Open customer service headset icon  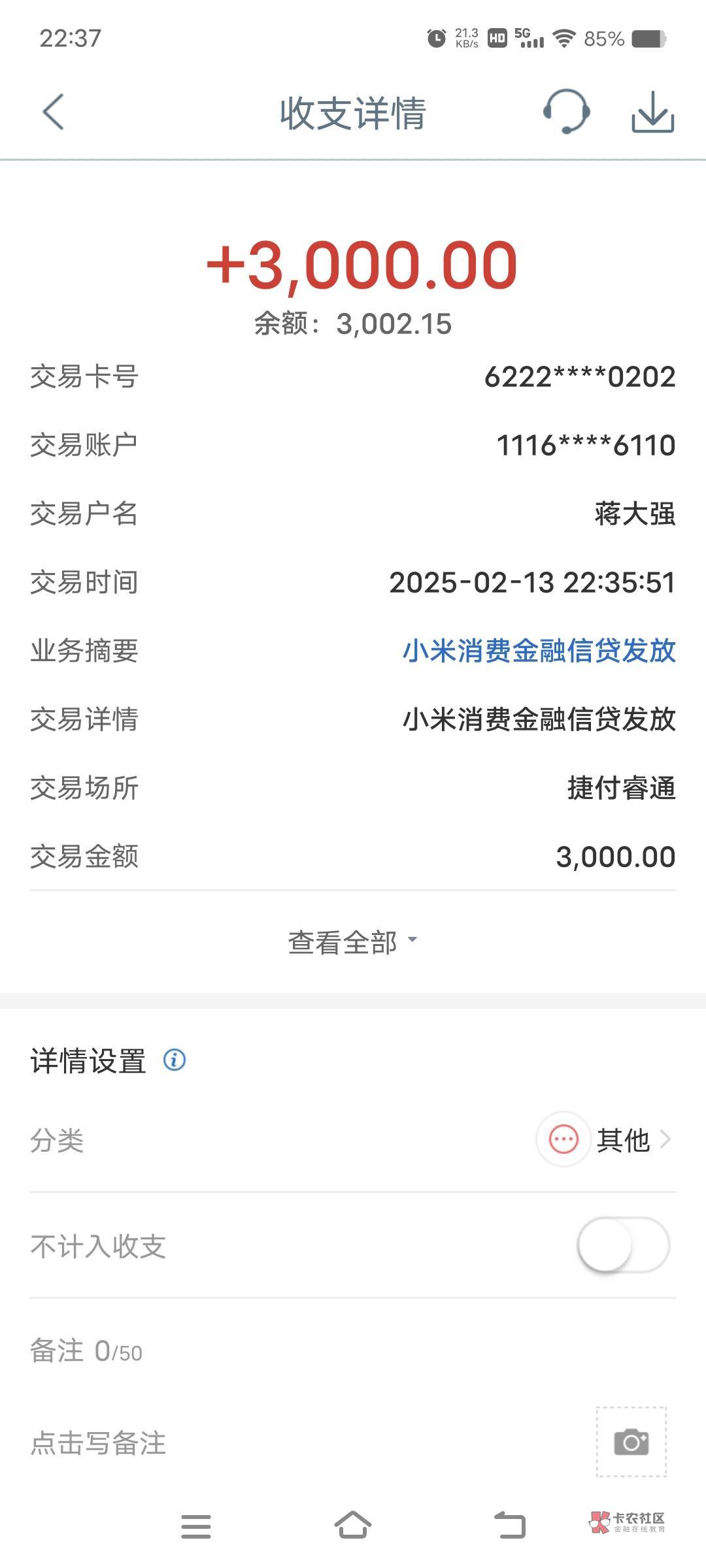point(566,112)
